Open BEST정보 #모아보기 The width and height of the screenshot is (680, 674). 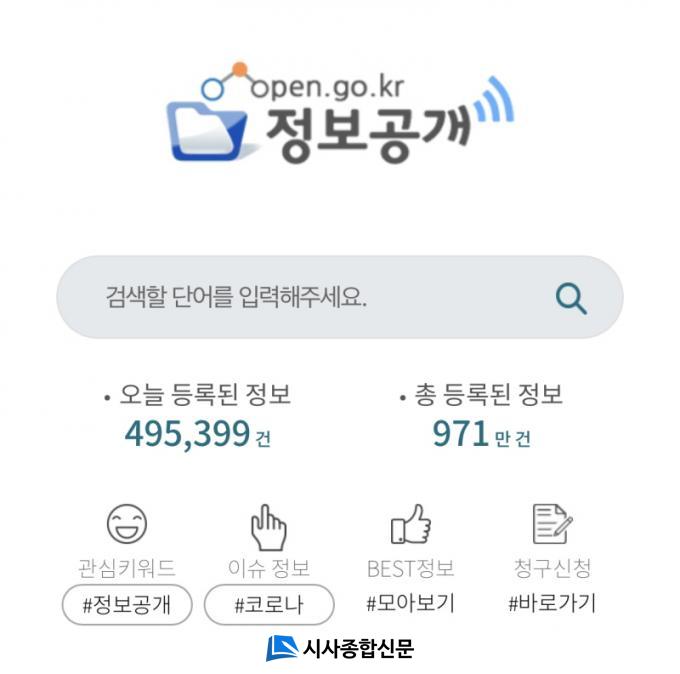410,603
